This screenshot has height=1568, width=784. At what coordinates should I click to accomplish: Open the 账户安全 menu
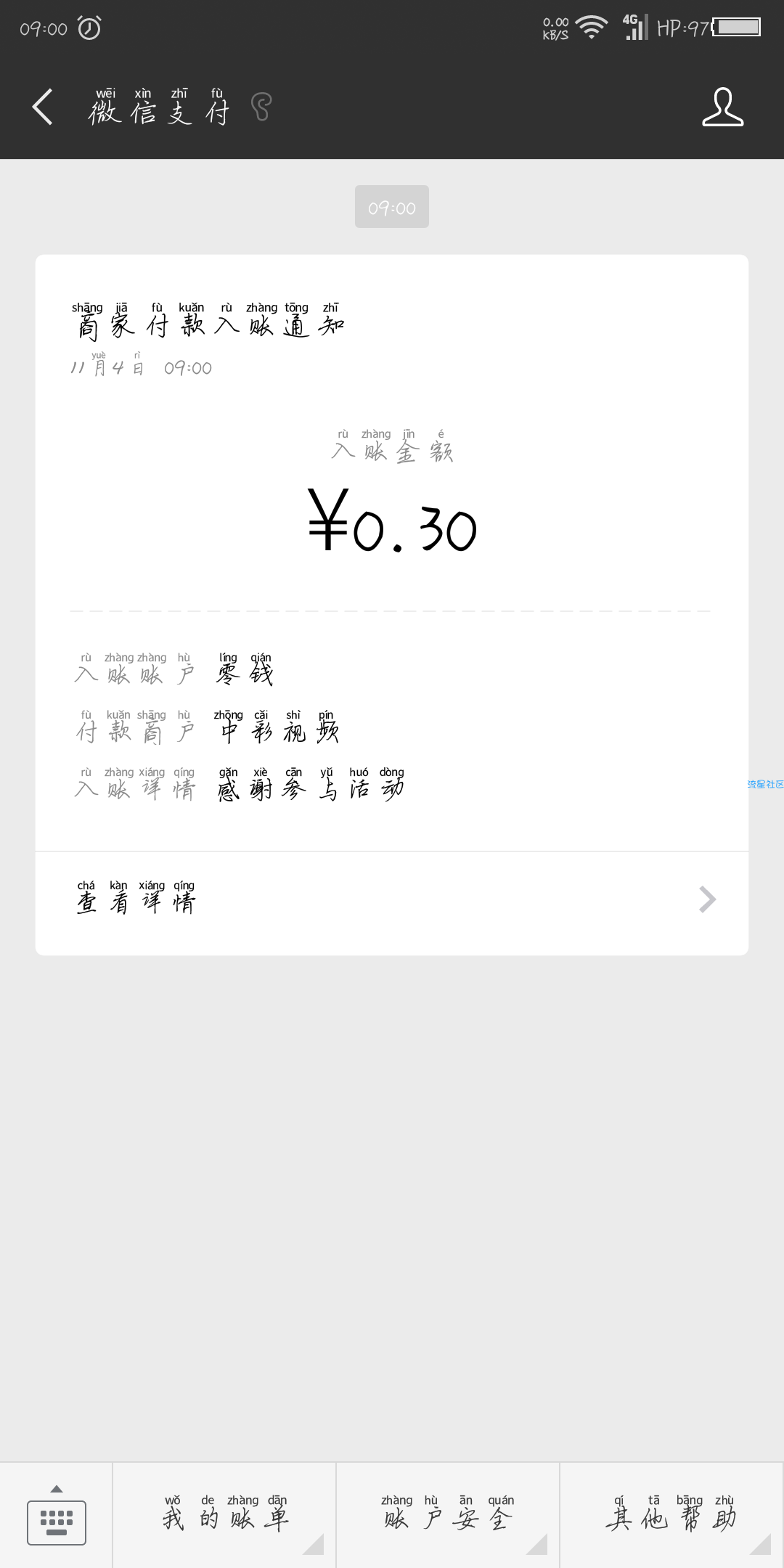tap(448, 1516)
